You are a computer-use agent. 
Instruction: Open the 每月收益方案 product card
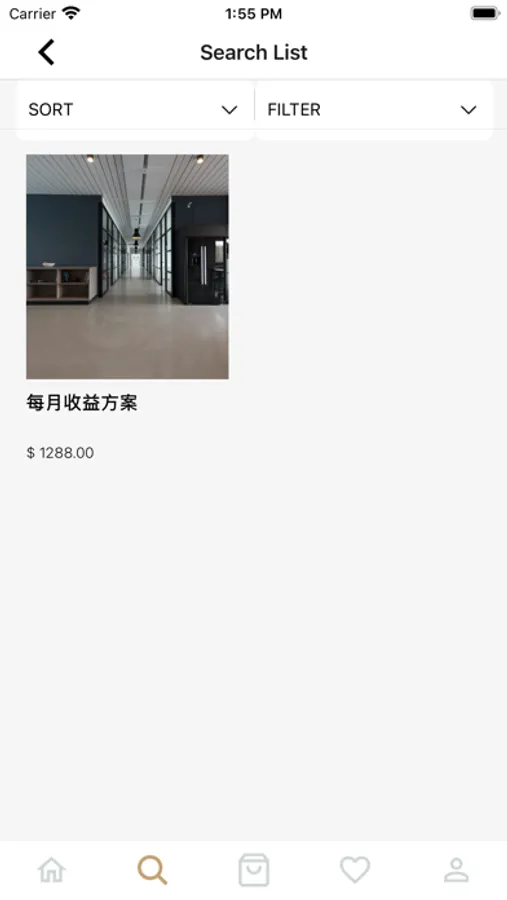tap(127, 308)
